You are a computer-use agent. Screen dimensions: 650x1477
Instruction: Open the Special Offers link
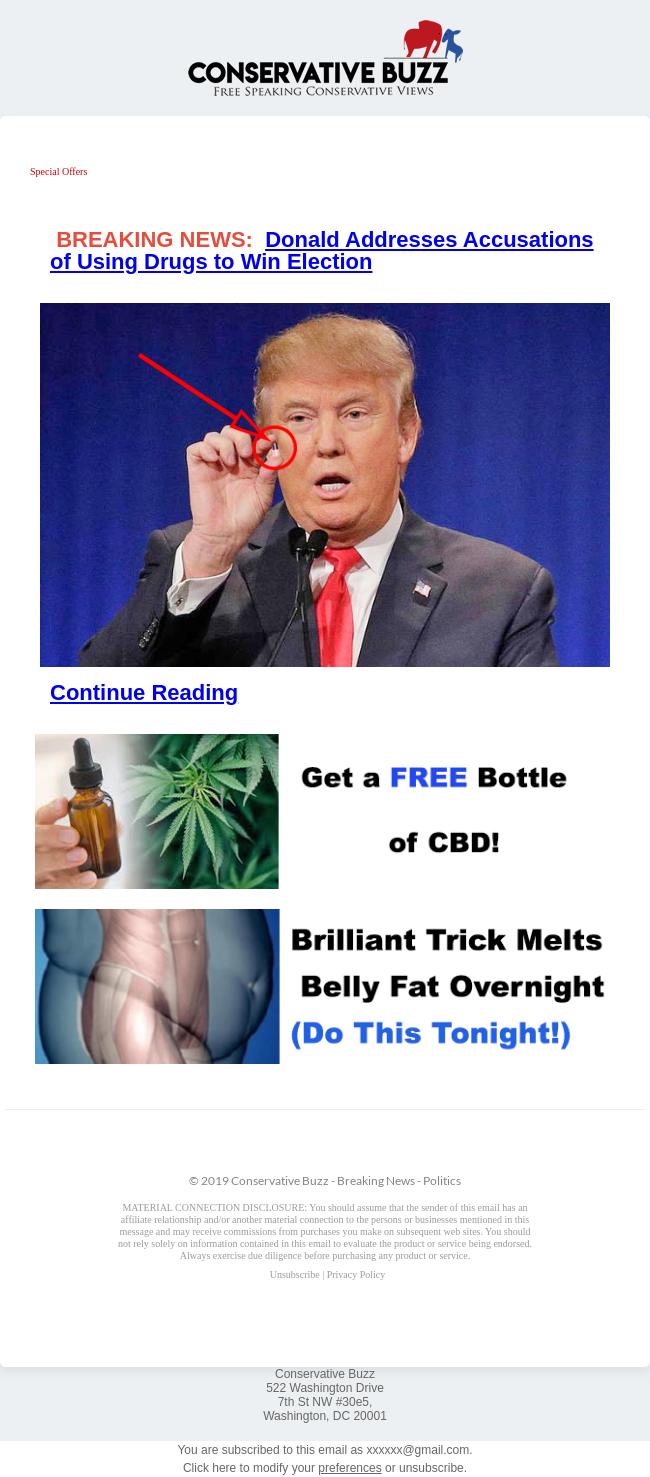[x=58, y=172]
